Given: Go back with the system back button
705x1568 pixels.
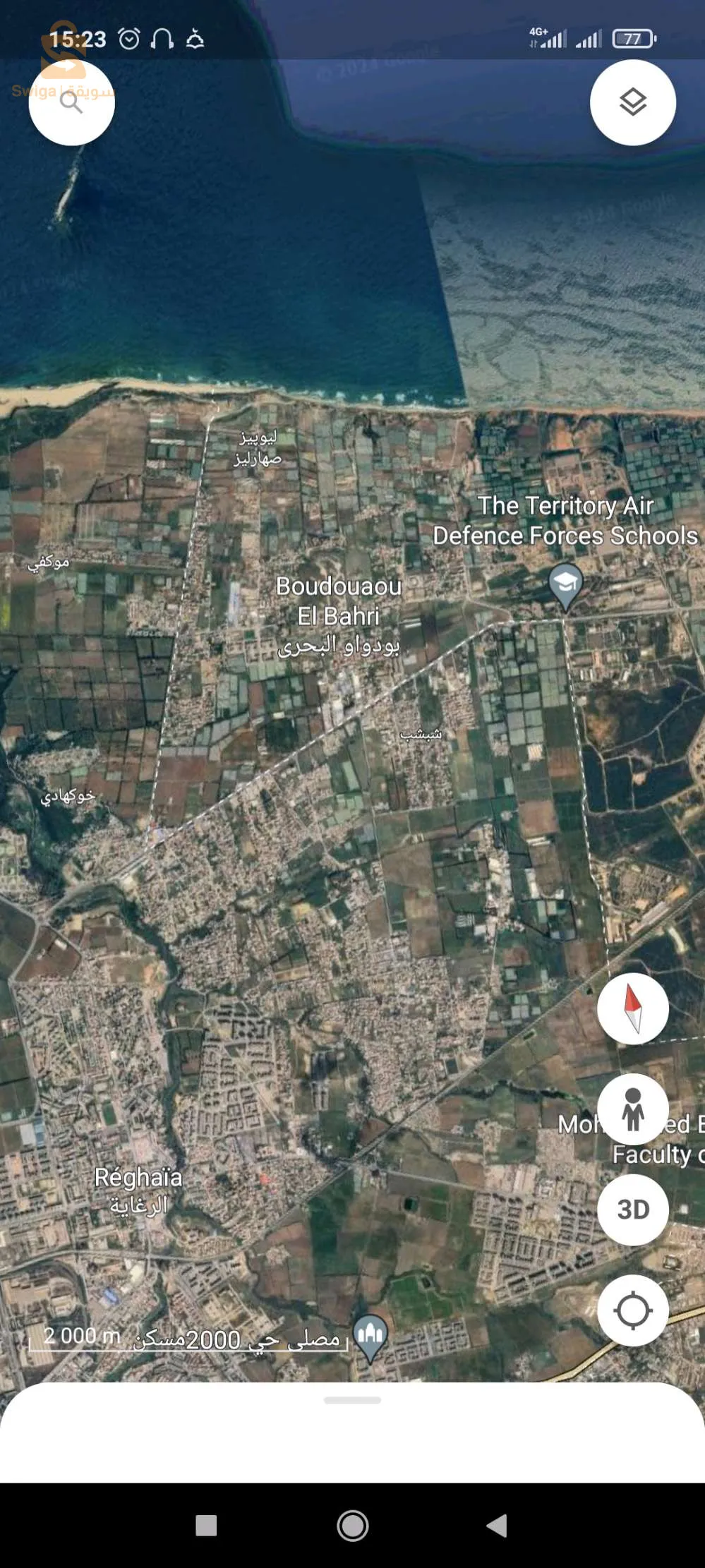Looking at the screenshot, I should point(497,1526).
